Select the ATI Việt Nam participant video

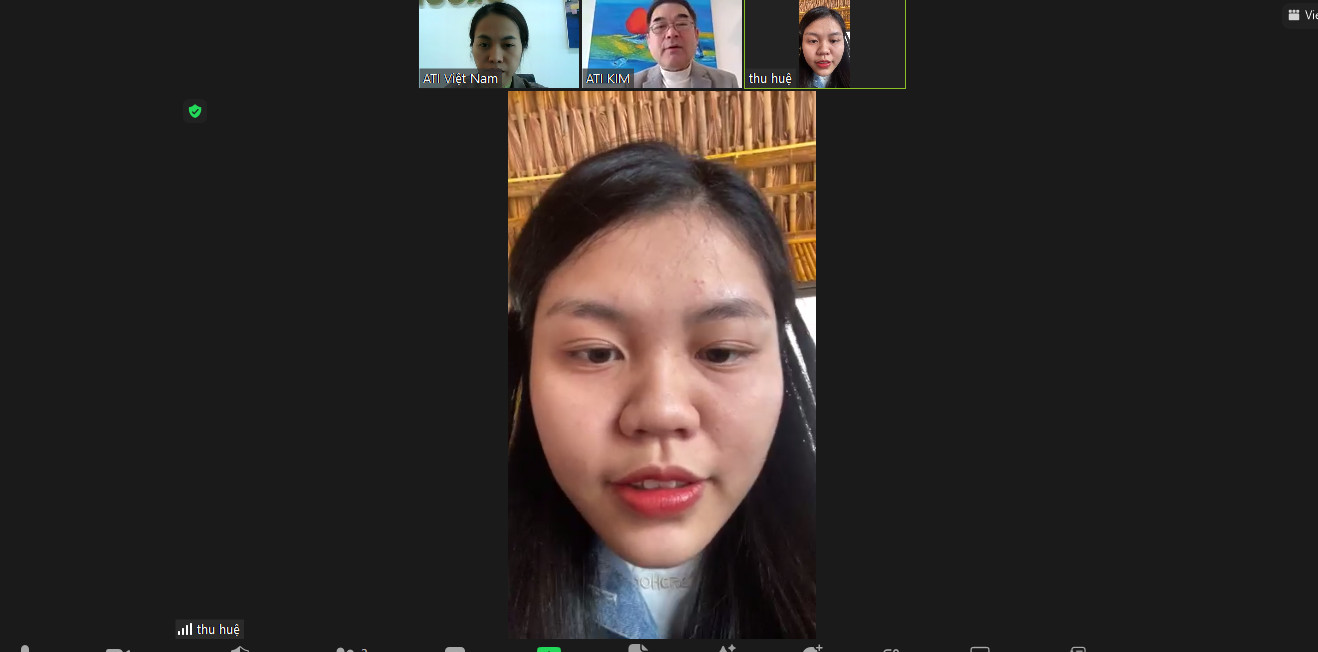click(498, 43)
